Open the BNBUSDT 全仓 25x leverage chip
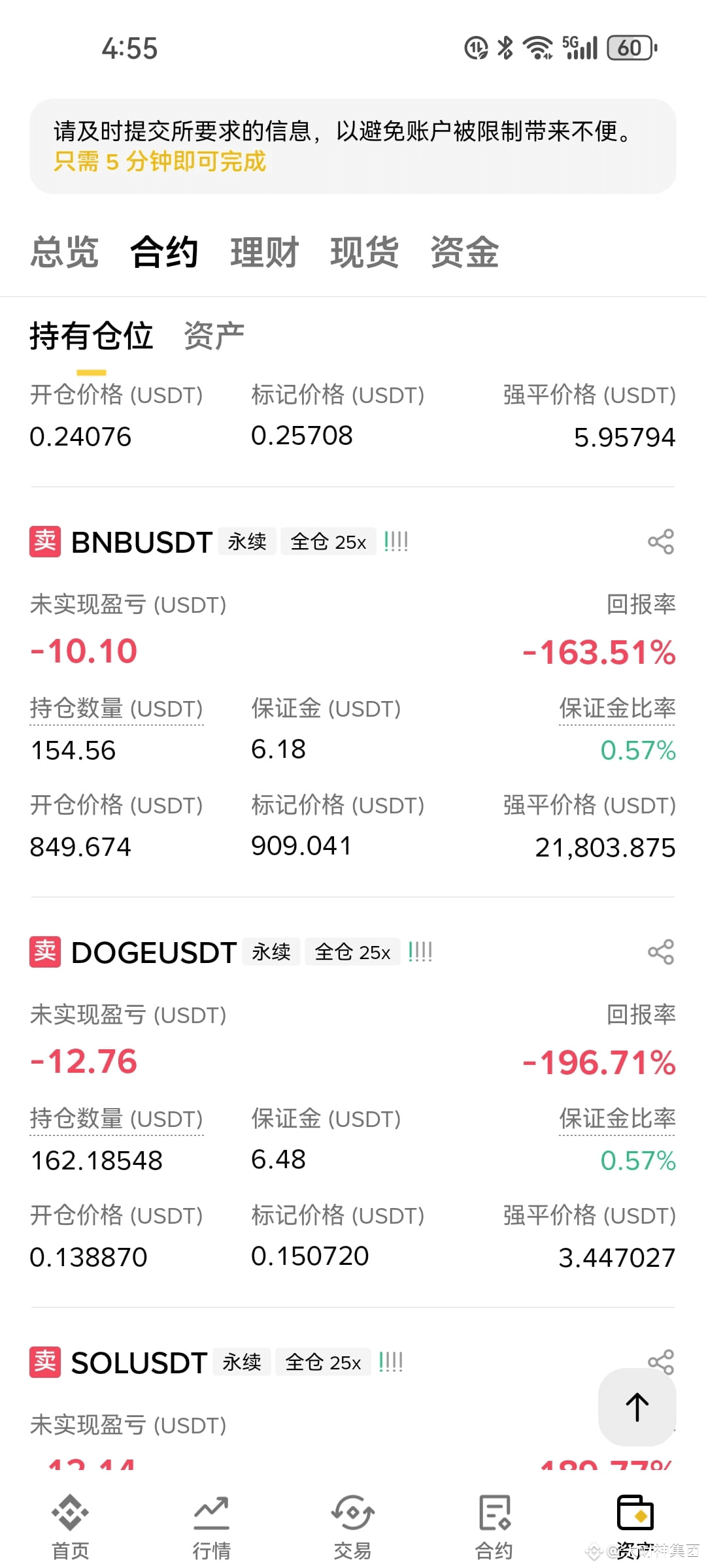The image size is (706, 1568). click(328, 542)
